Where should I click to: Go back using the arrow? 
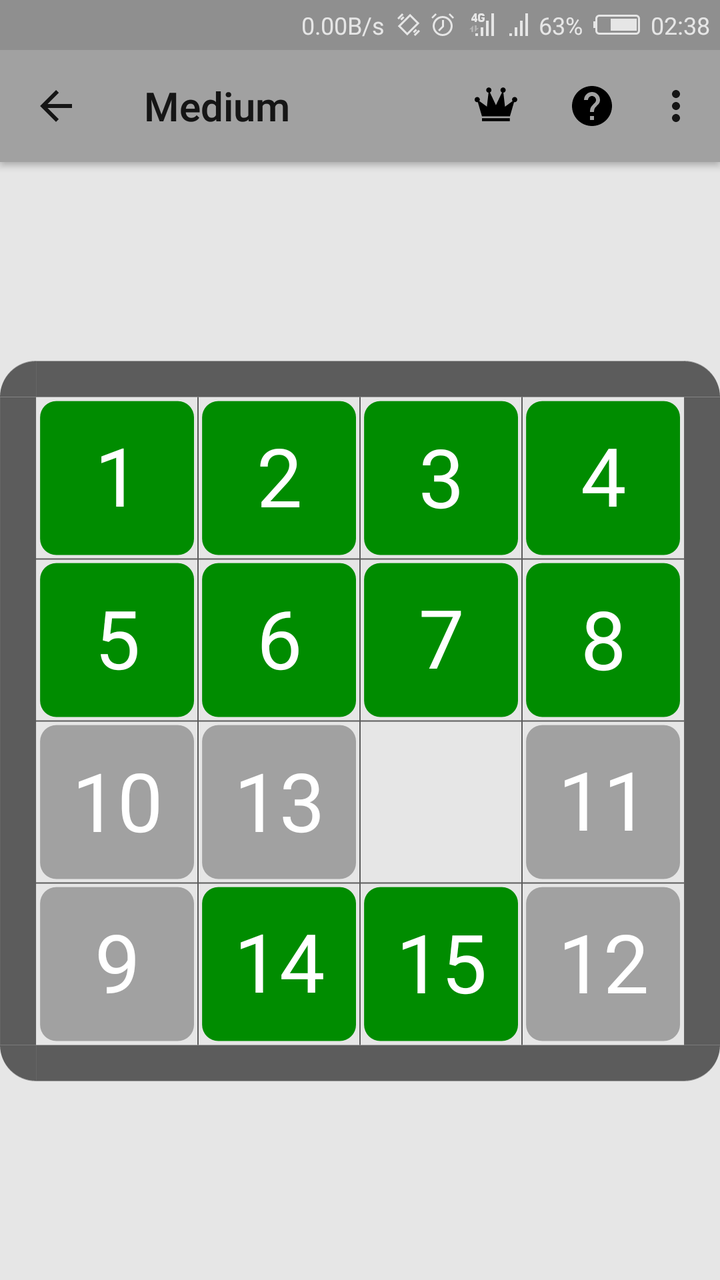click(x=56, y=106)
